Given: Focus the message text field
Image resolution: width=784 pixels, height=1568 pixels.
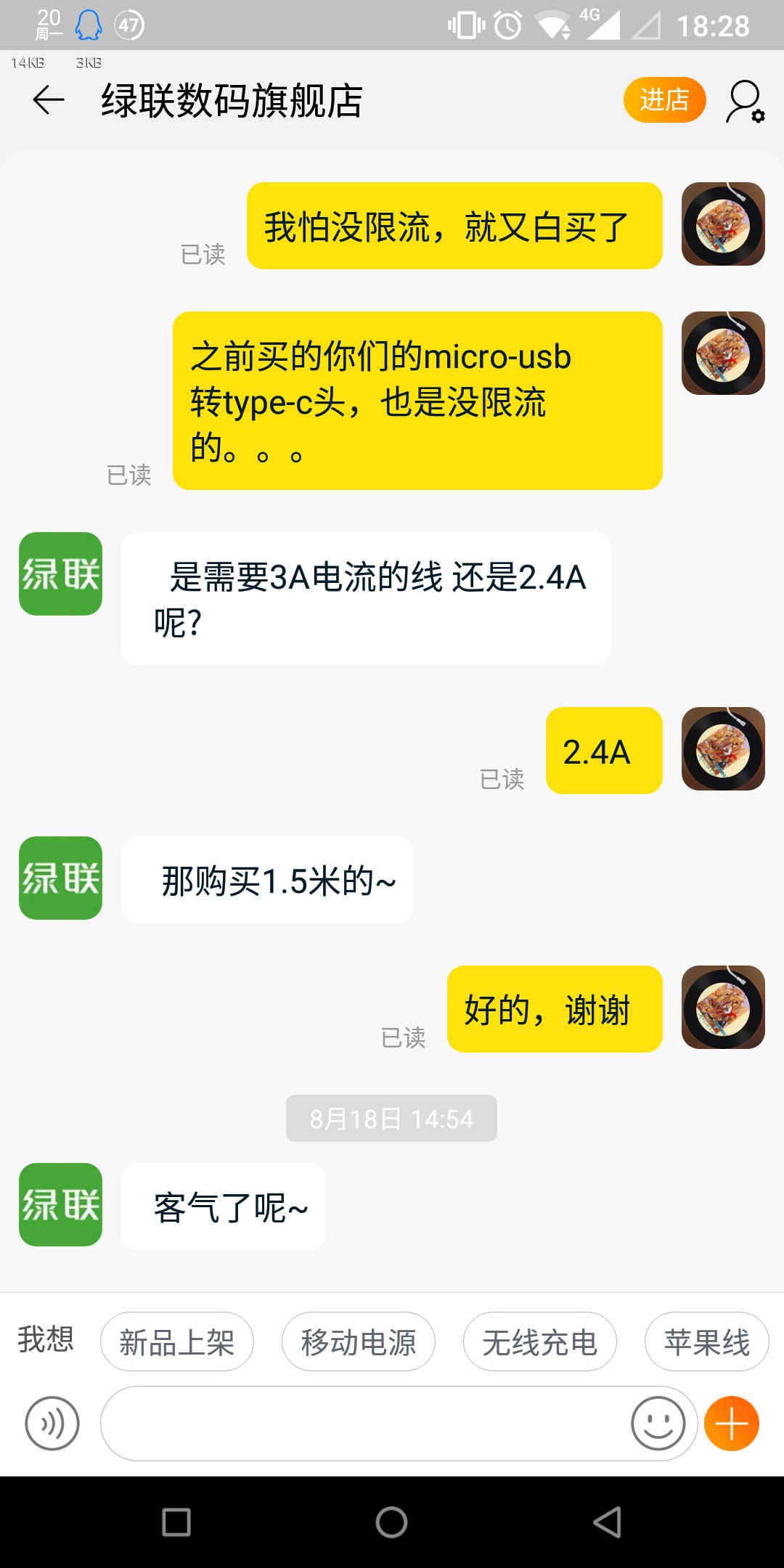Looking at the screenshot, I should click(x=363, y=1424).
